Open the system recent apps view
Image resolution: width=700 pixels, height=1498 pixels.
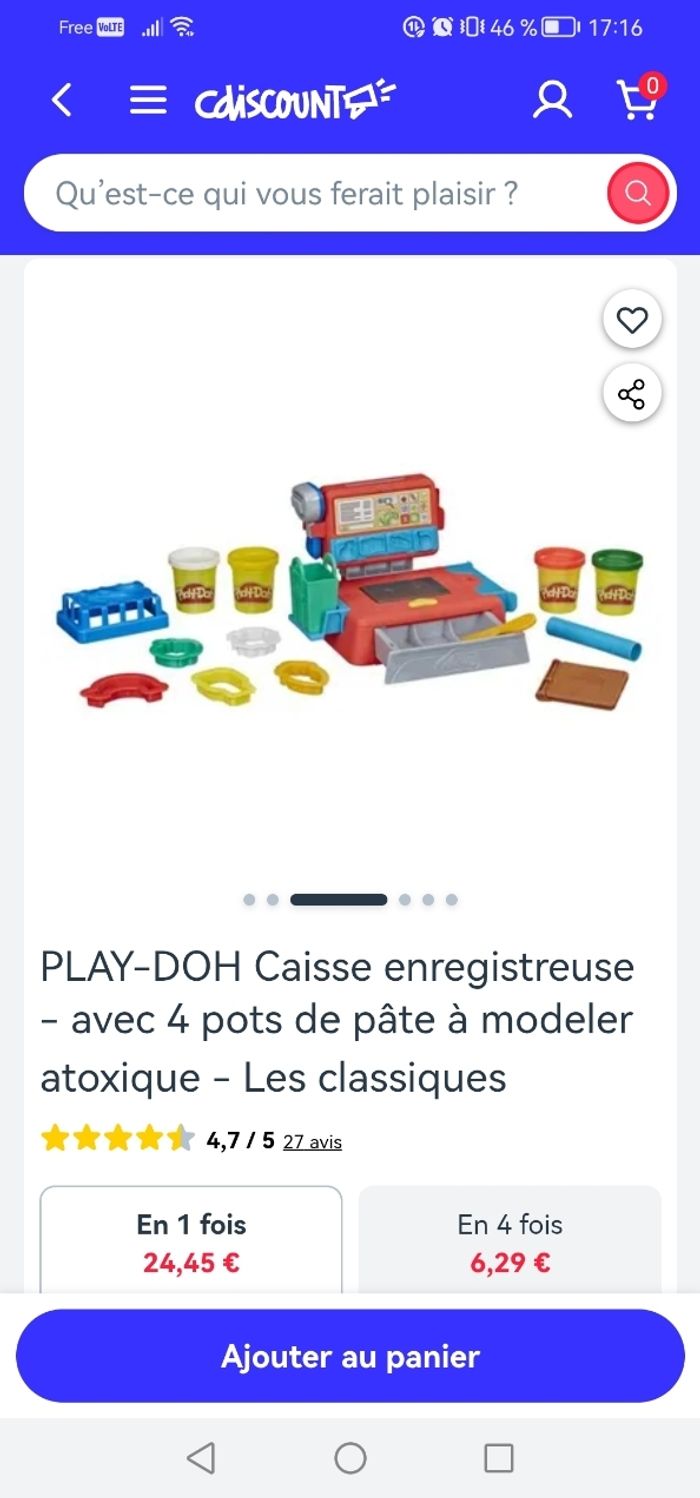[x=498, y=1458]
